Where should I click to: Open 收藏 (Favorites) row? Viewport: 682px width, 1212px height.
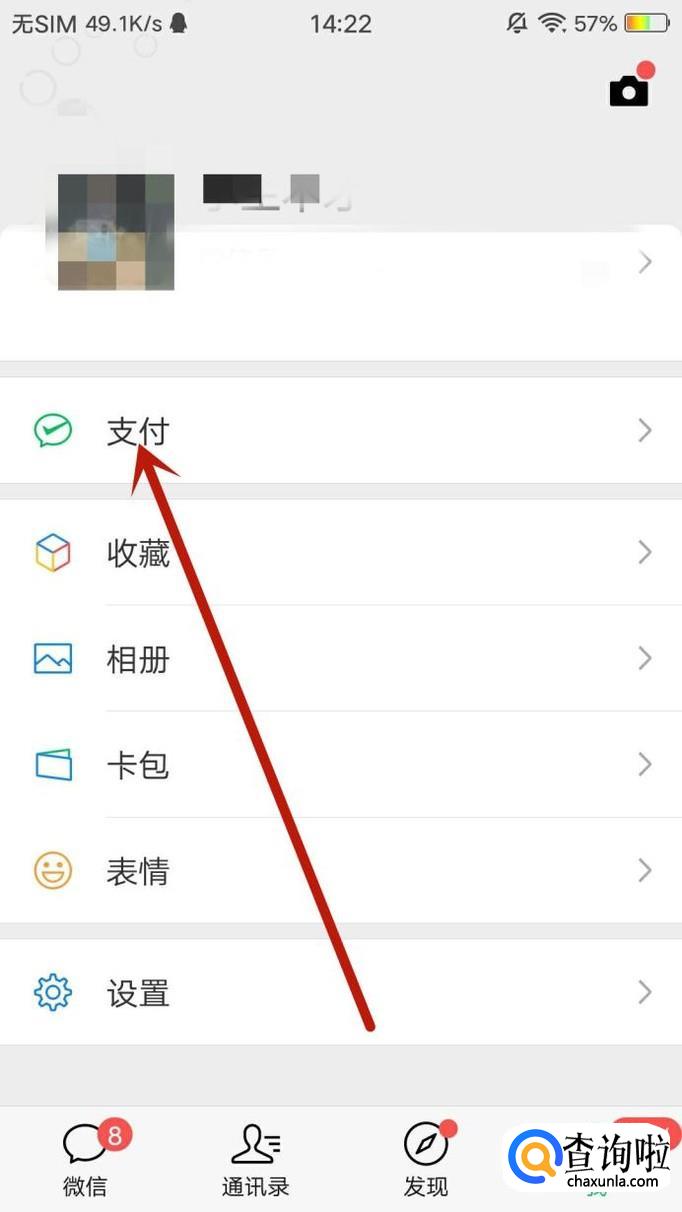[340, 552]
